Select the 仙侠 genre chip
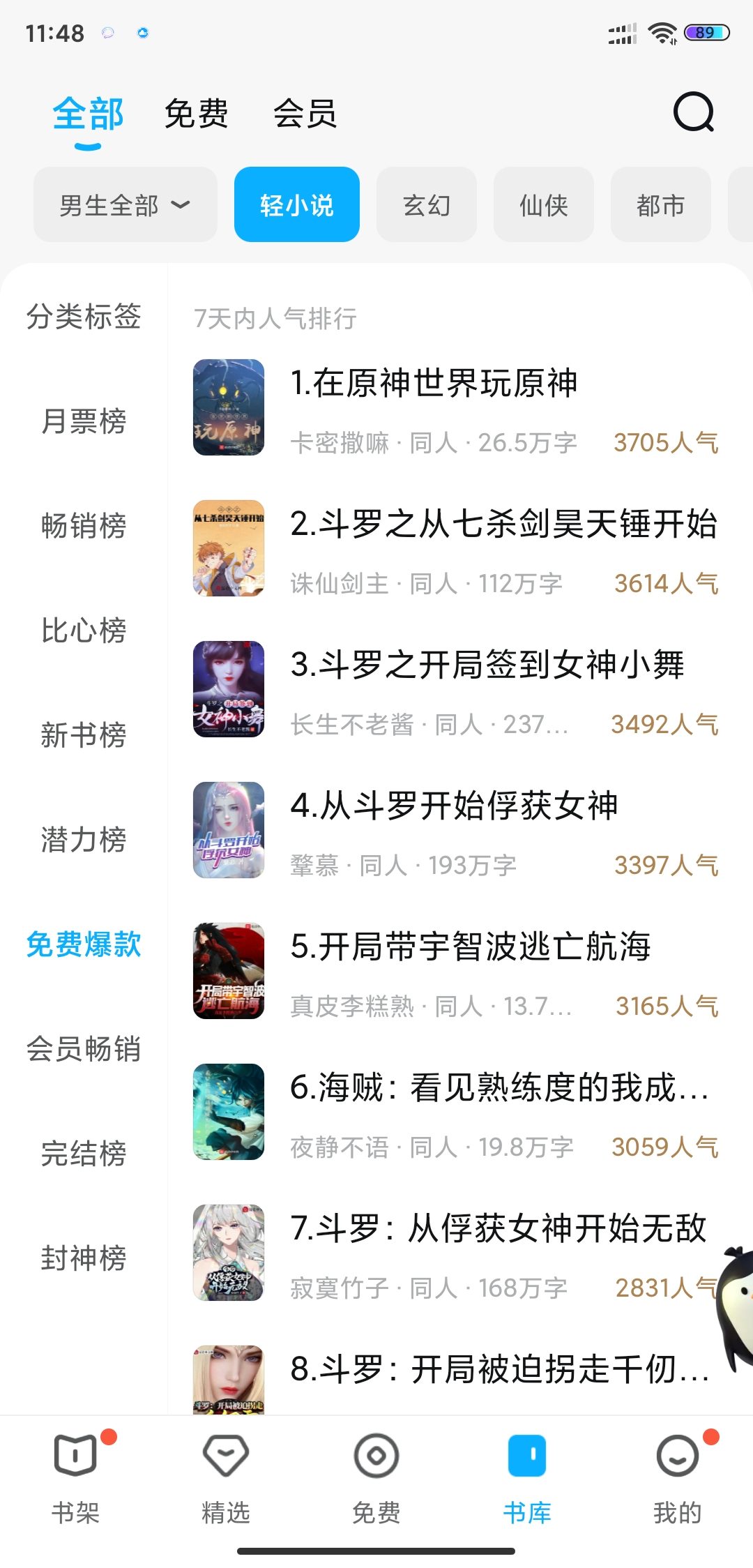 click(x=544, y=205)
